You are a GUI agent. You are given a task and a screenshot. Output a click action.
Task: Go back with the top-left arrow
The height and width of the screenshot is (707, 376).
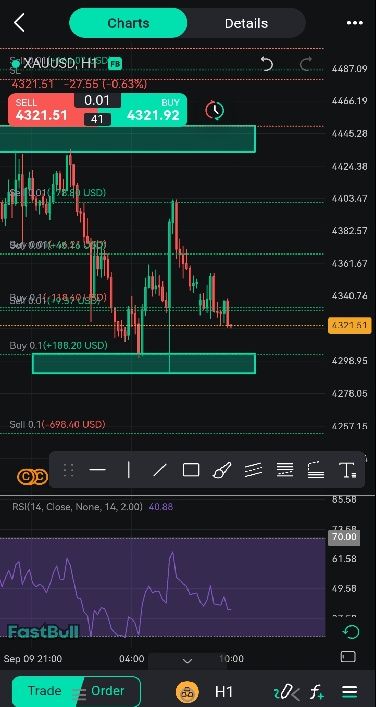point(19,23)
